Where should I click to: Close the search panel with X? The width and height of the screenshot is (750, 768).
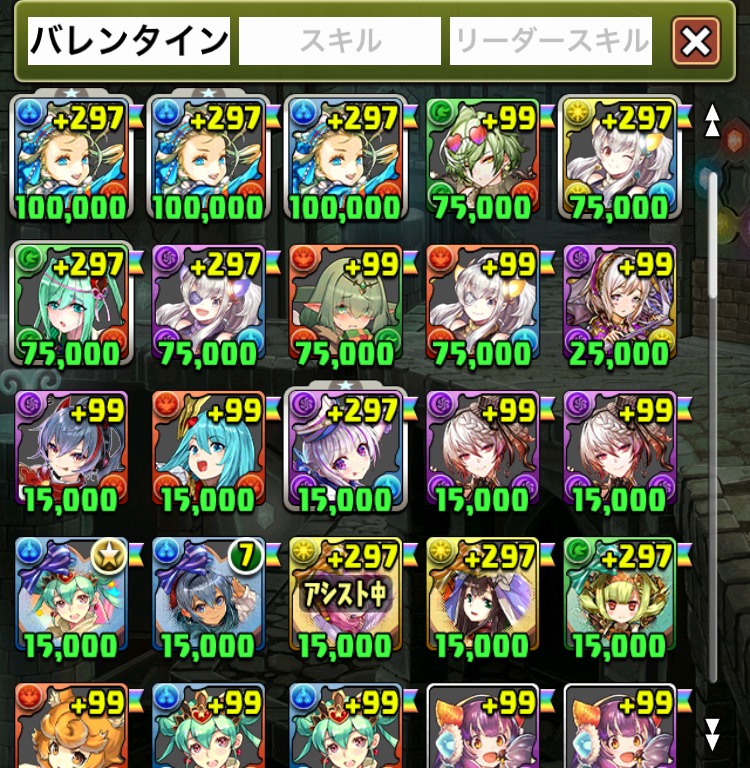(x=696, y=42)
